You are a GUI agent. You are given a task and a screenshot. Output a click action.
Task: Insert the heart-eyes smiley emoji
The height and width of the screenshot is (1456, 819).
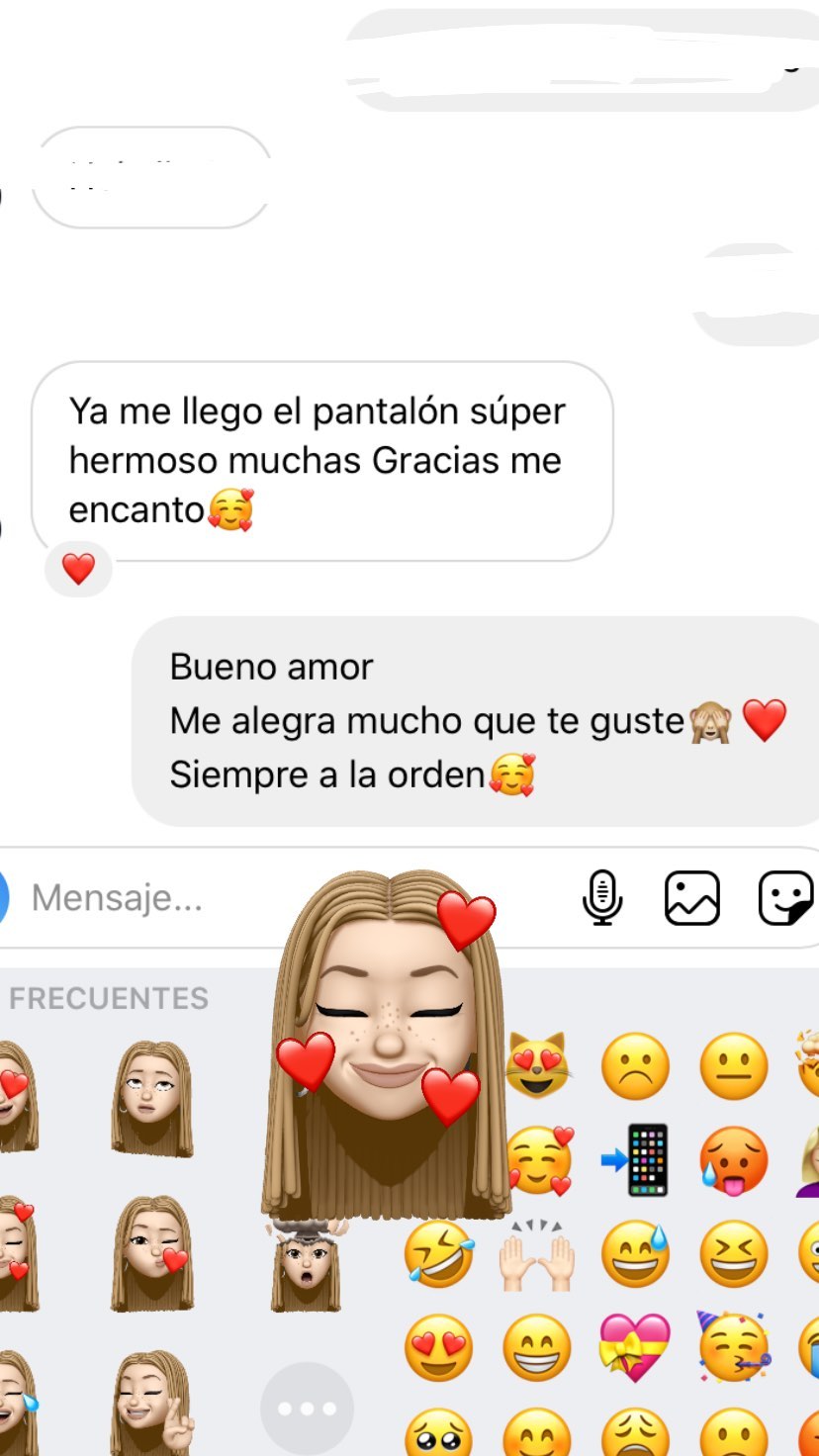pyautogui.click(x=438, y=1347)
